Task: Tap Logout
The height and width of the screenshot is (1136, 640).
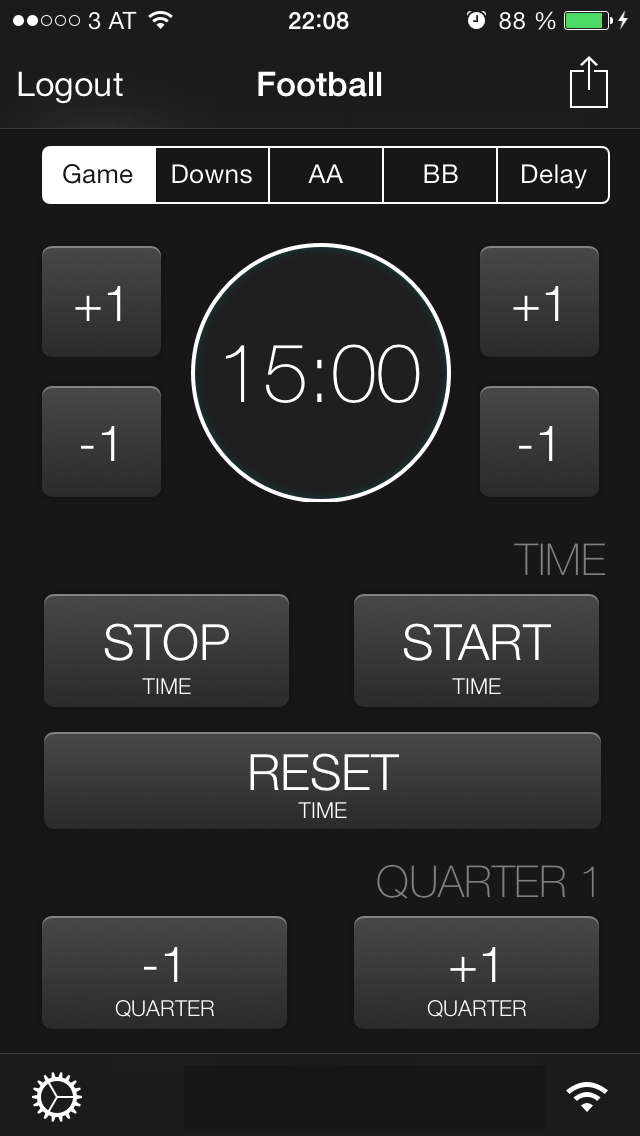Action: [x=70, y=85]
